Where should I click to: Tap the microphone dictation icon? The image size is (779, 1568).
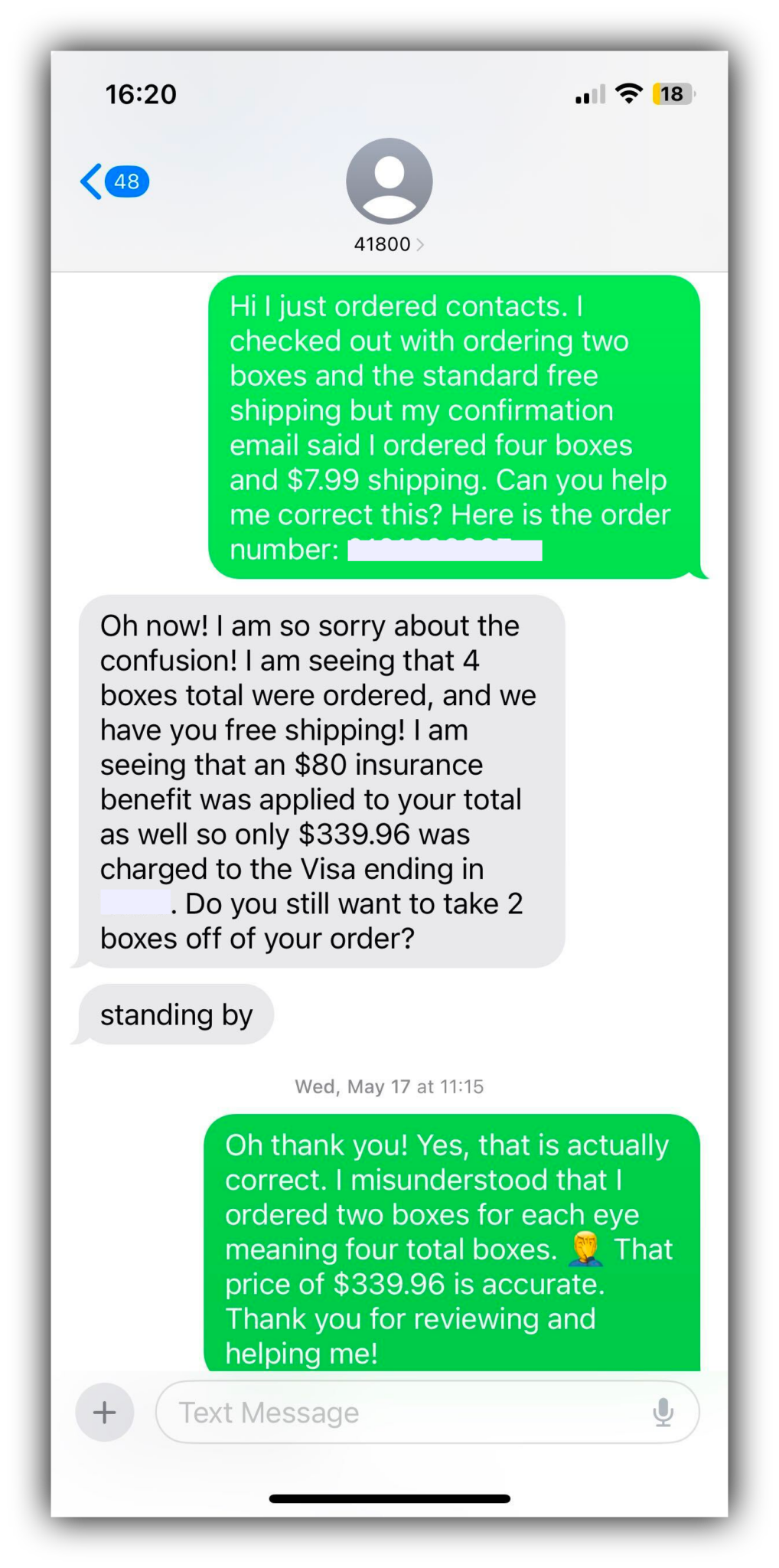663,1413
